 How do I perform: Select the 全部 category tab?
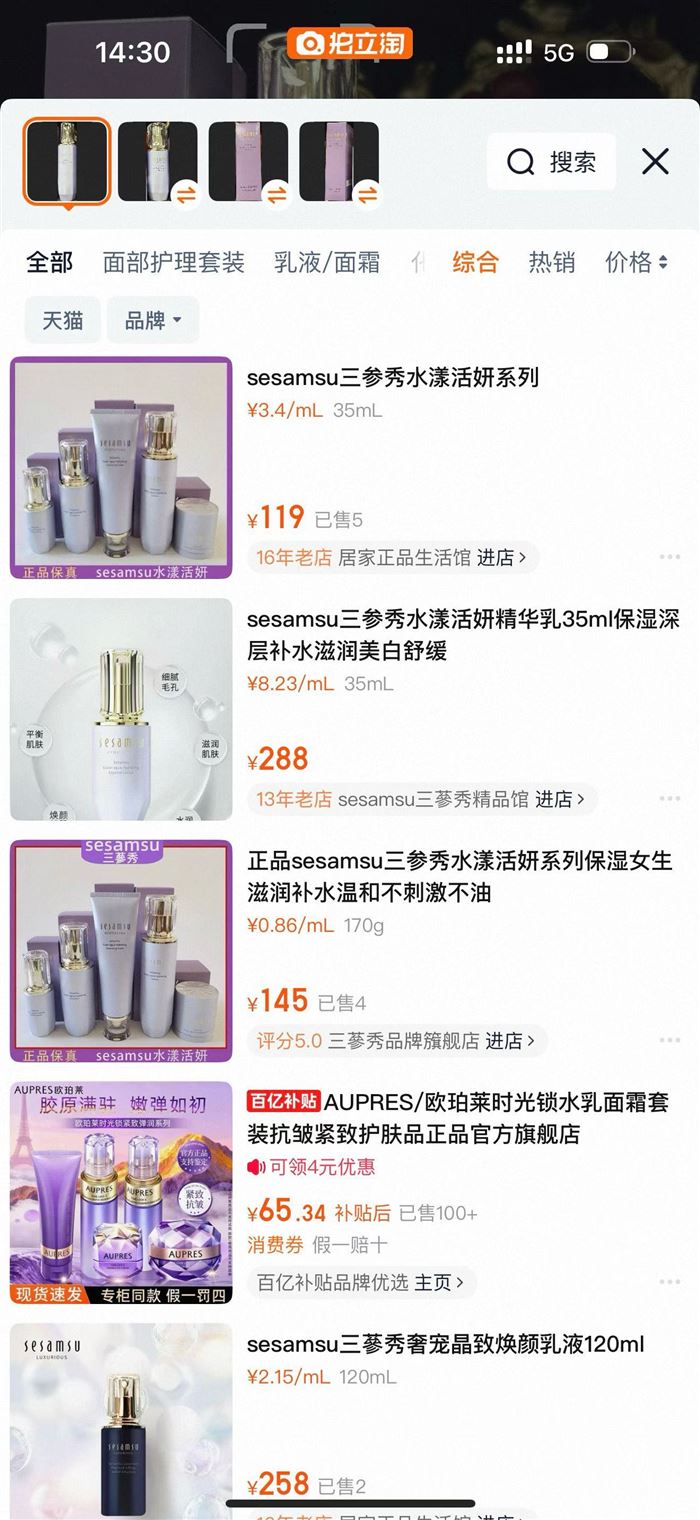pyautogui.click(x=50, y=262)
